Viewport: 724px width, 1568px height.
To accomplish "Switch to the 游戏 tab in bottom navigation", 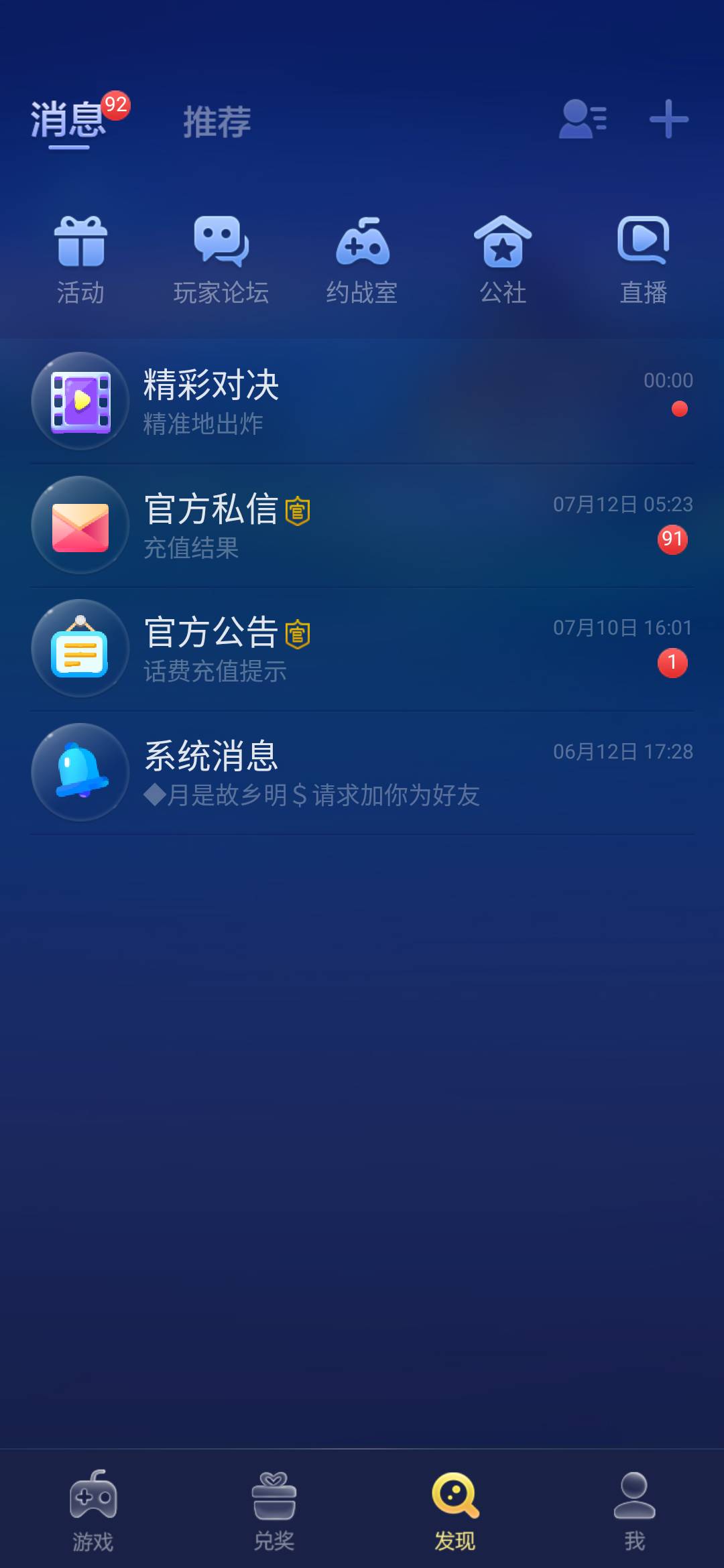I will [93, 1508].
